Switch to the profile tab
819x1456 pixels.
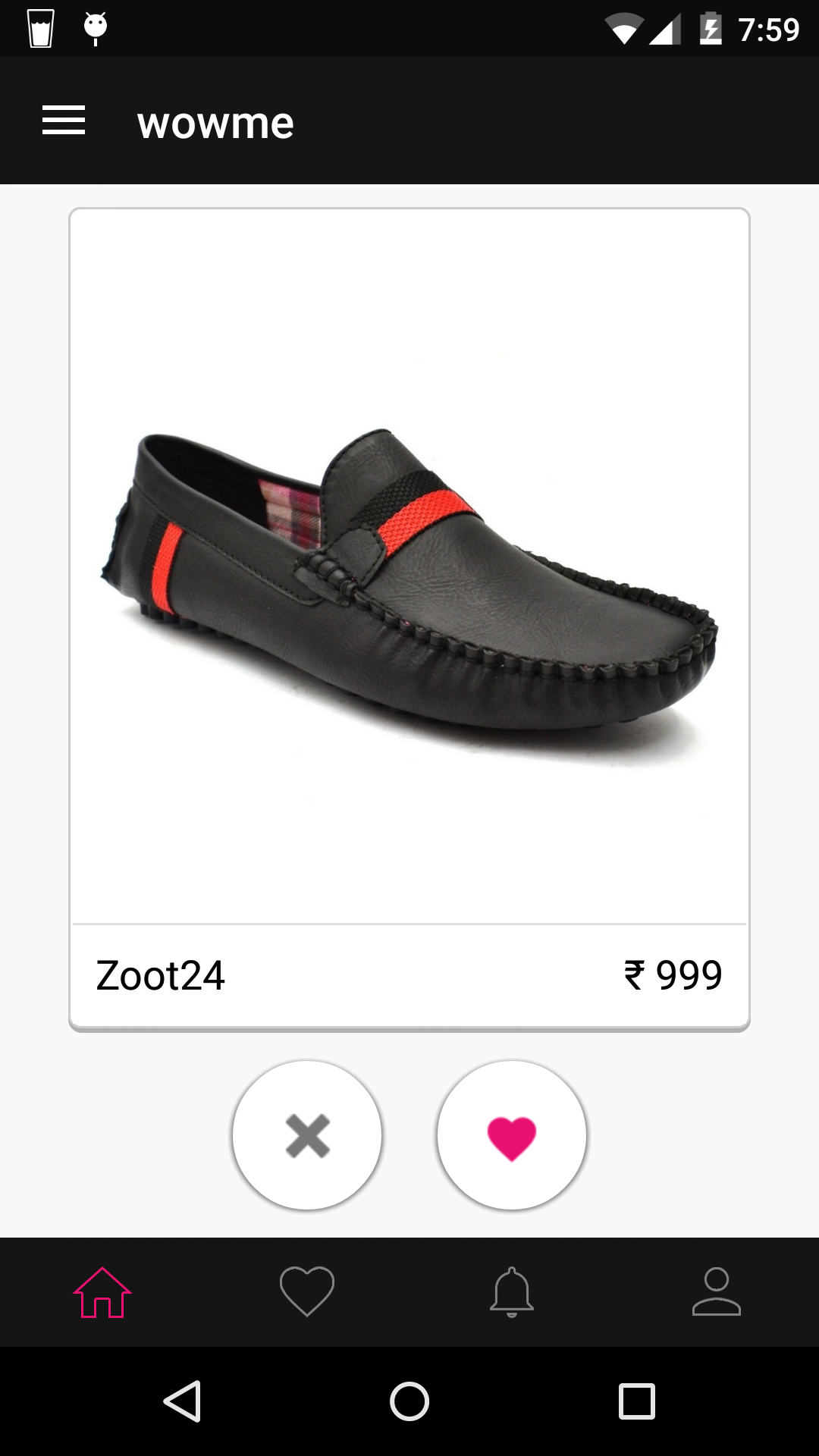coord(716,1292)
